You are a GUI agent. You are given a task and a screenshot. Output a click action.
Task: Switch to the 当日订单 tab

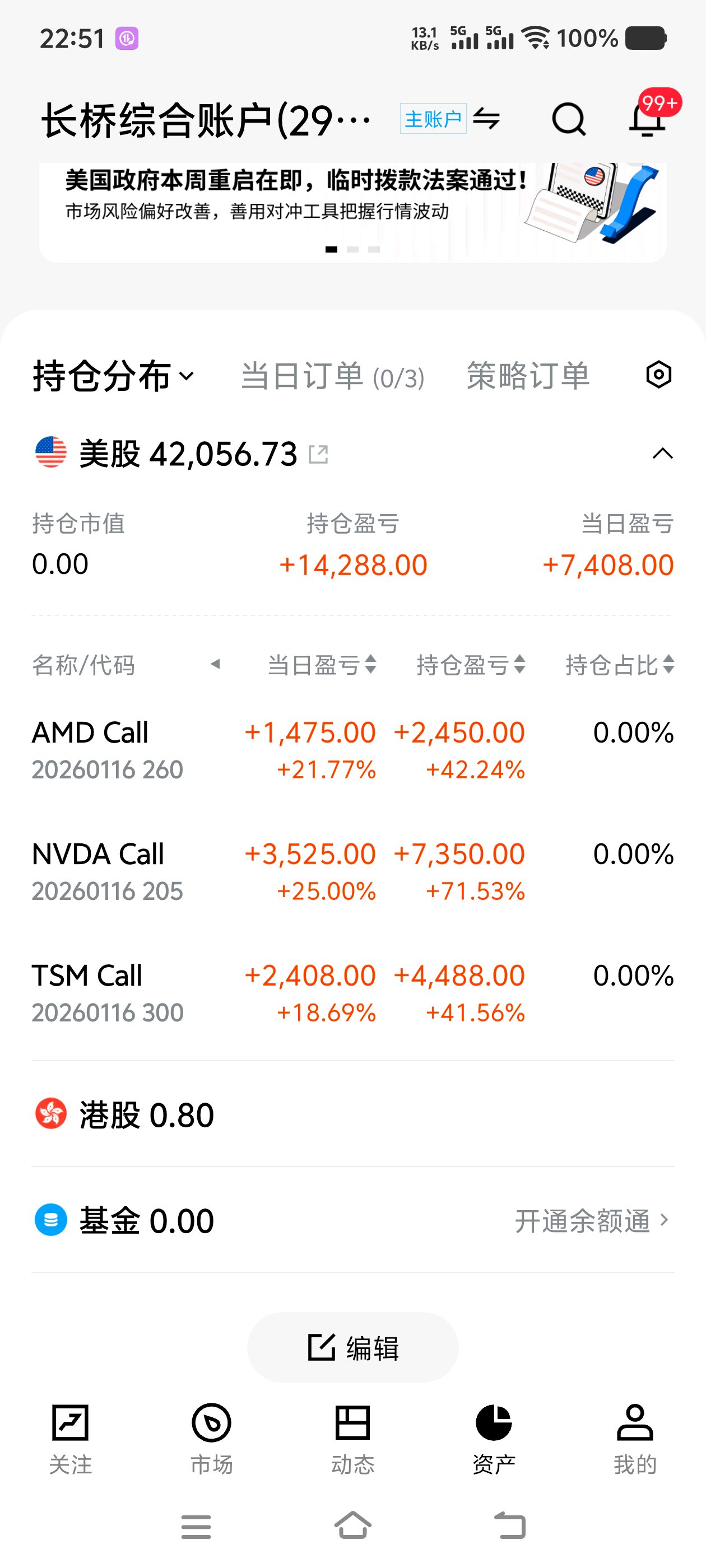tap(333, 376)
